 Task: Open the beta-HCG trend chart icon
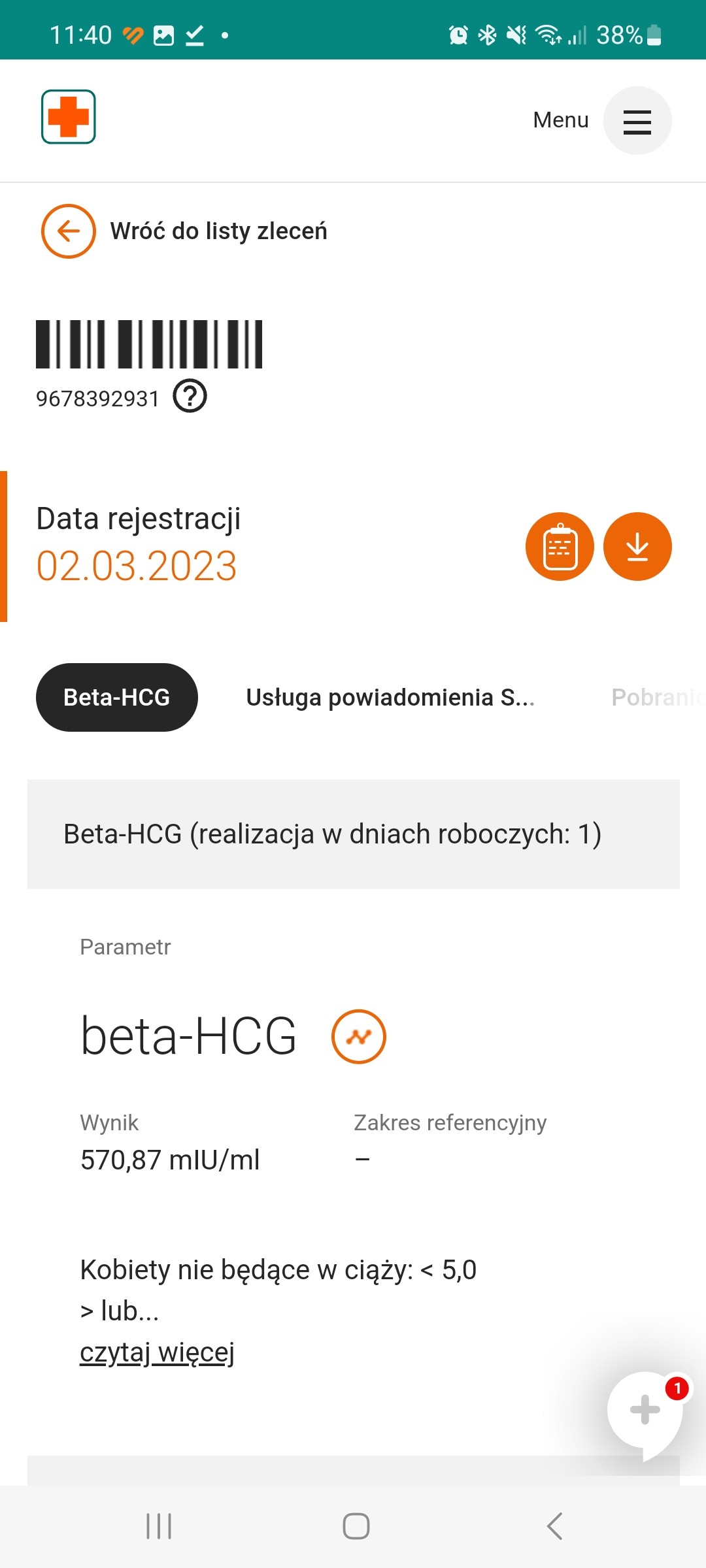tap(358, 1037)
